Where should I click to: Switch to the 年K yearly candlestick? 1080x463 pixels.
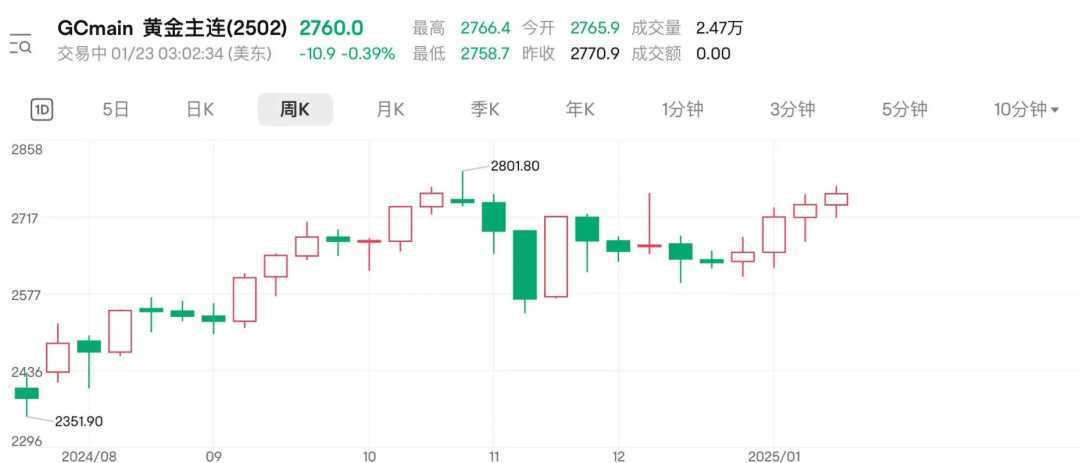click(x=580, y=110)
